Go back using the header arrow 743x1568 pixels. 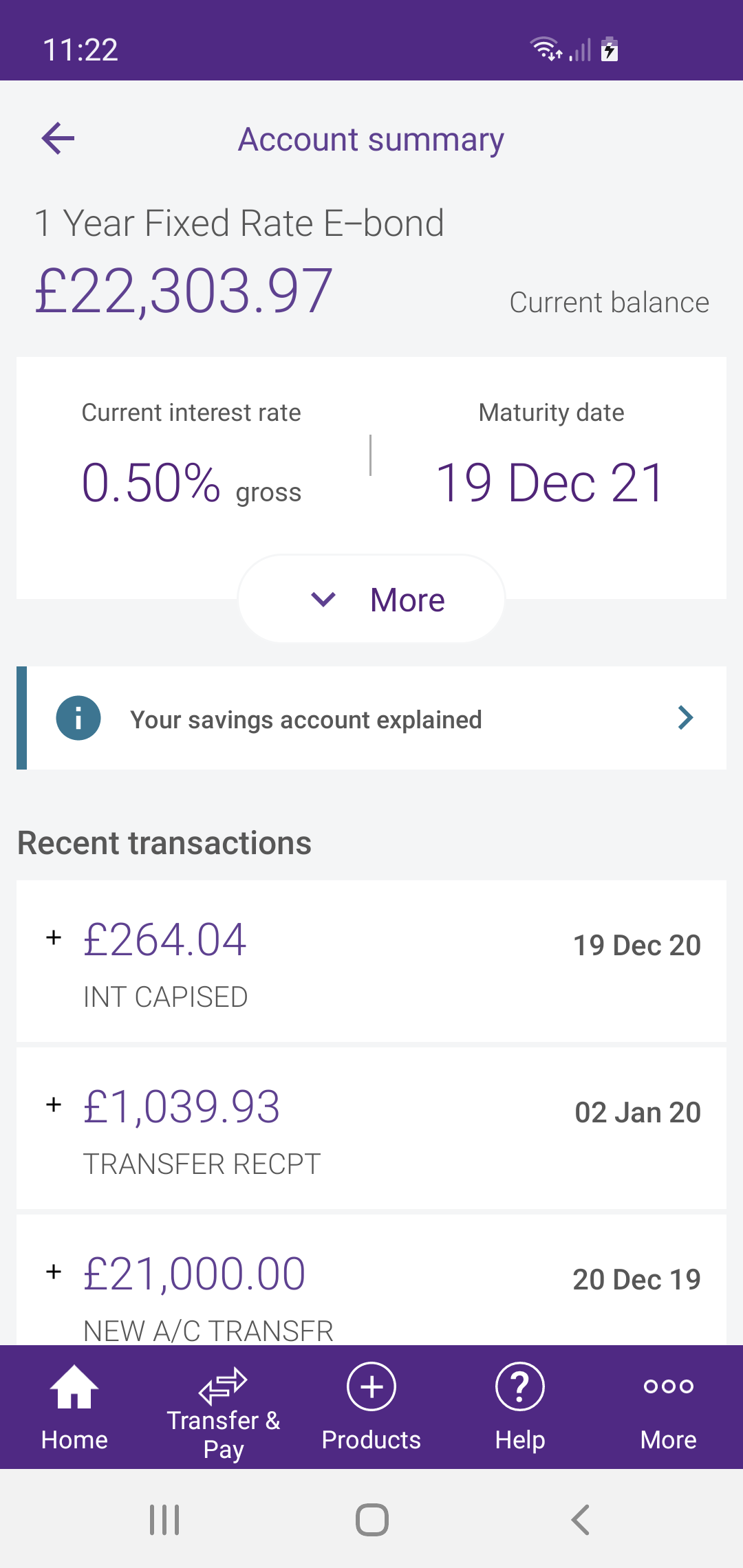coord(58,138)
